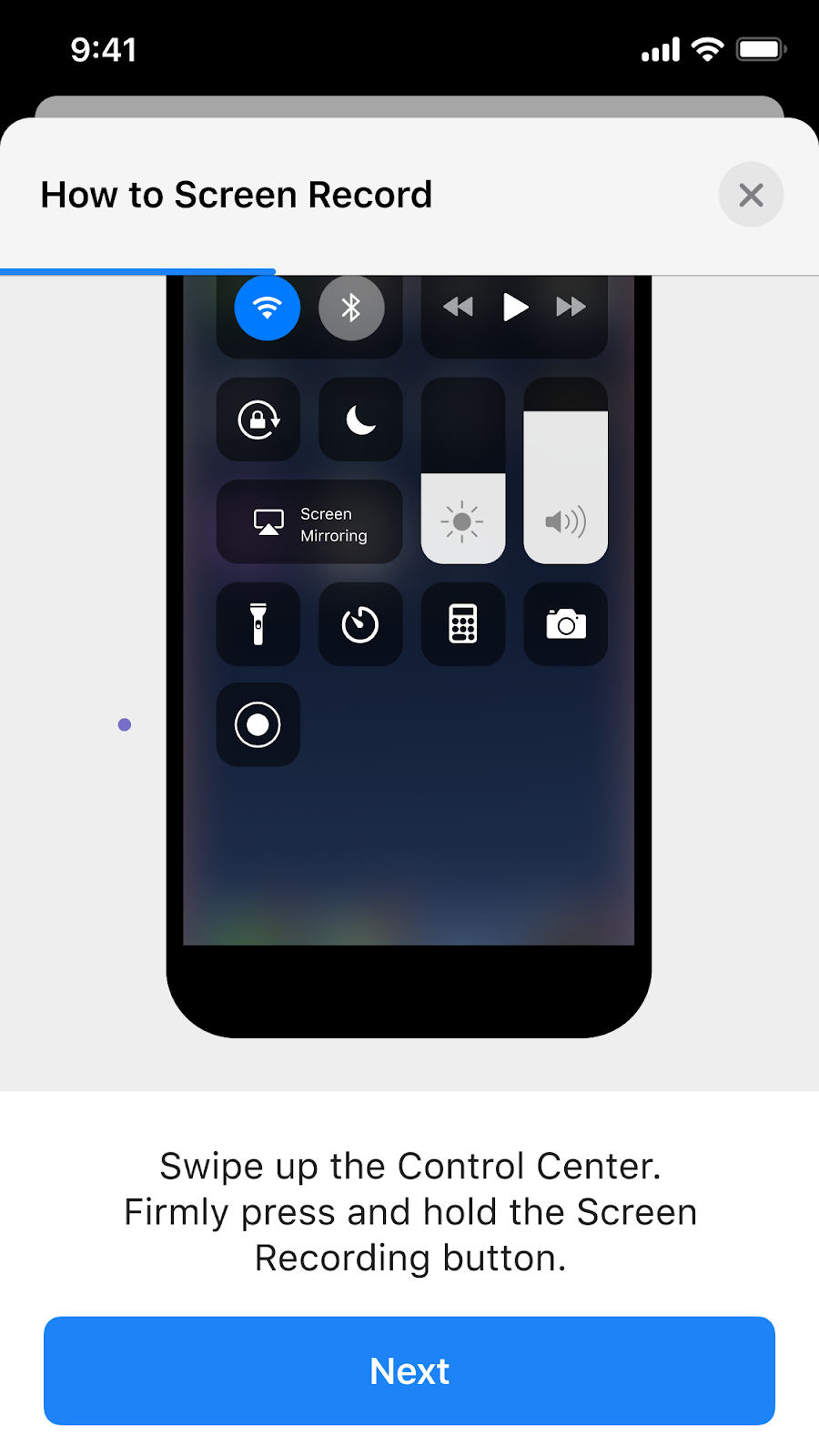
Task: Open the Timer control
Action: (x=360, y=624)
